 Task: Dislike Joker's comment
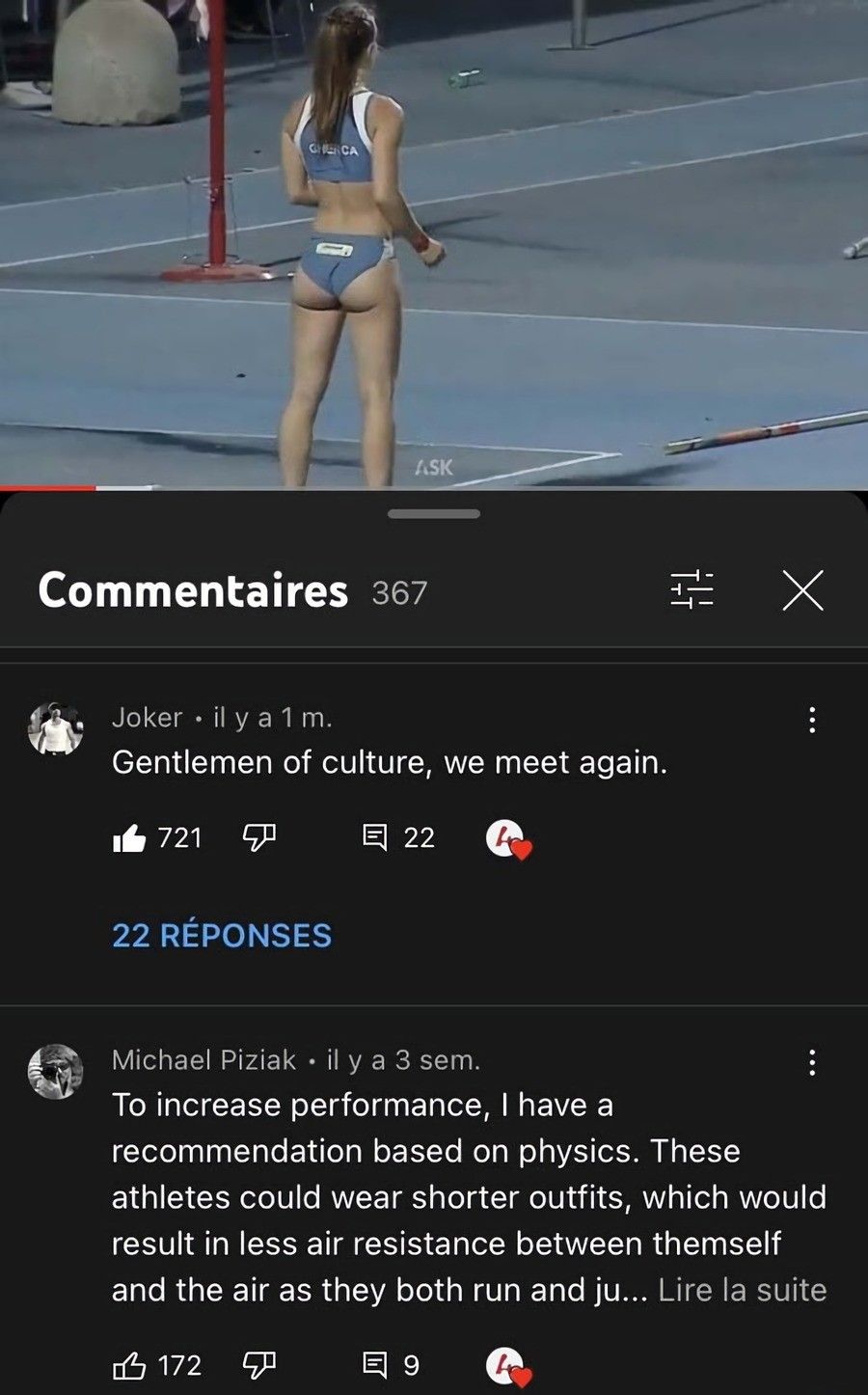click(258, 837)
